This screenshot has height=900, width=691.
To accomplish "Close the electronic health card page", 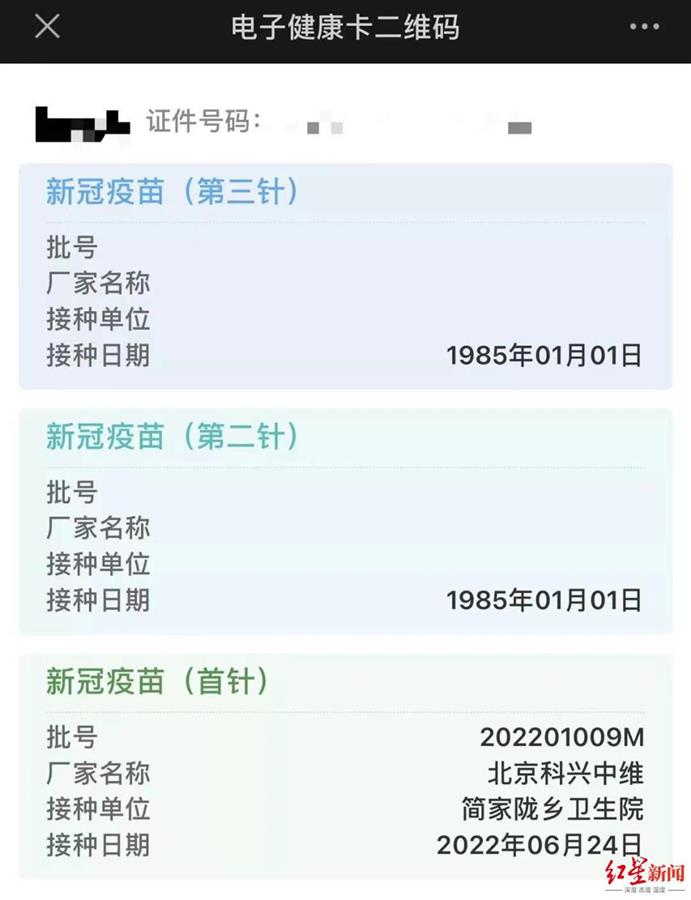I will click(x=47, y=27).
